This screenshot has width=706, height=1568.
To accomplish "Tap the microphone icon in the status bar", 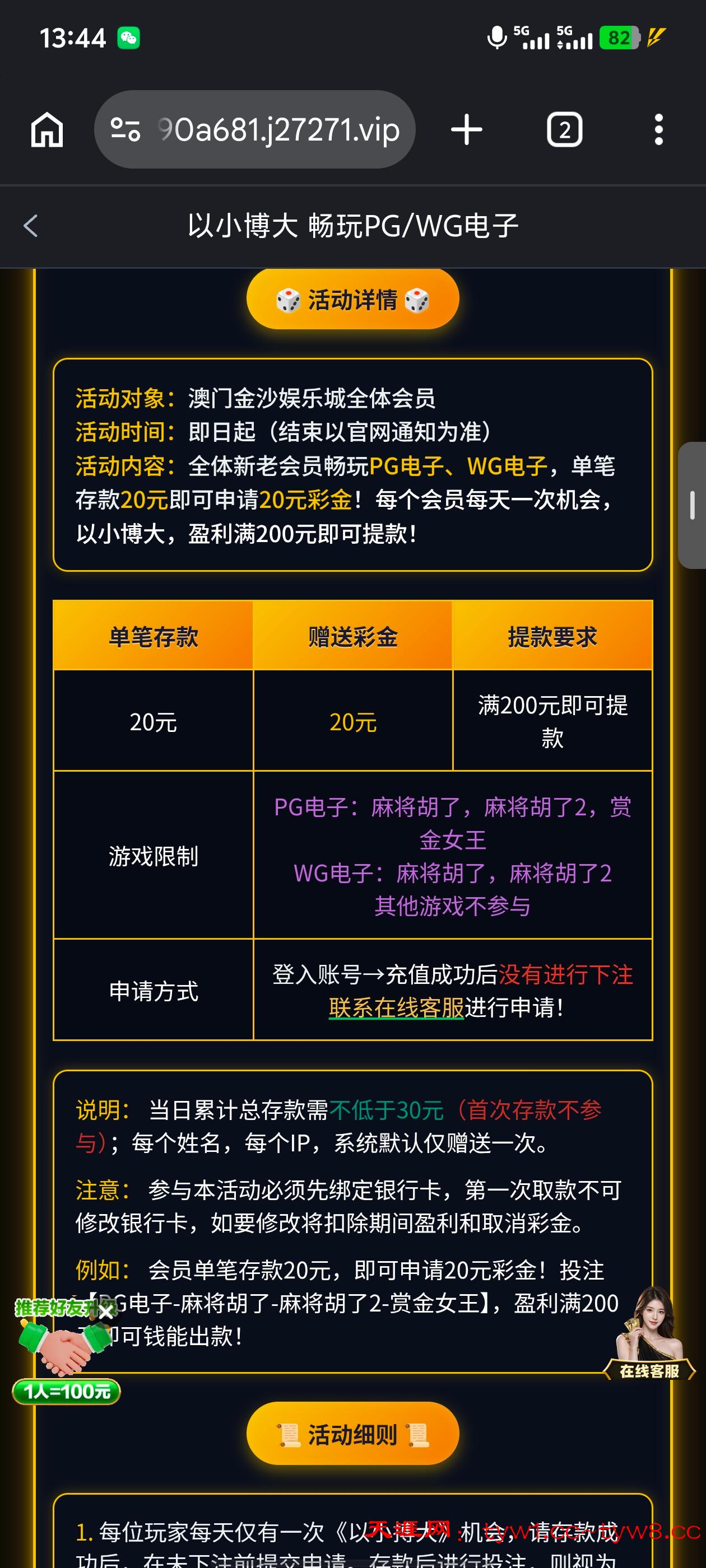I will 498,38.
